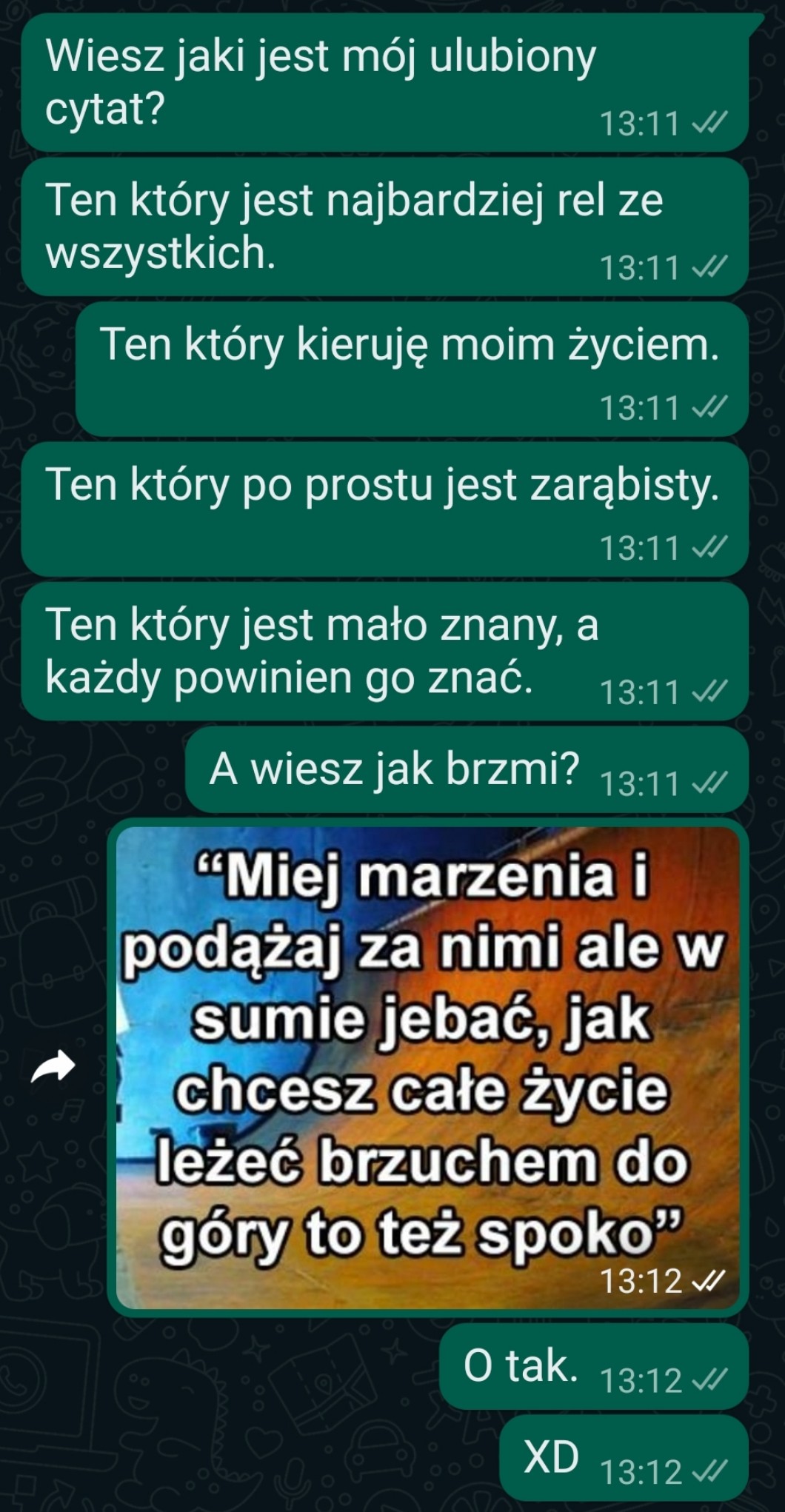Tap the forward arrow beside the image

pyautogui.click(x=53, y=1067)
